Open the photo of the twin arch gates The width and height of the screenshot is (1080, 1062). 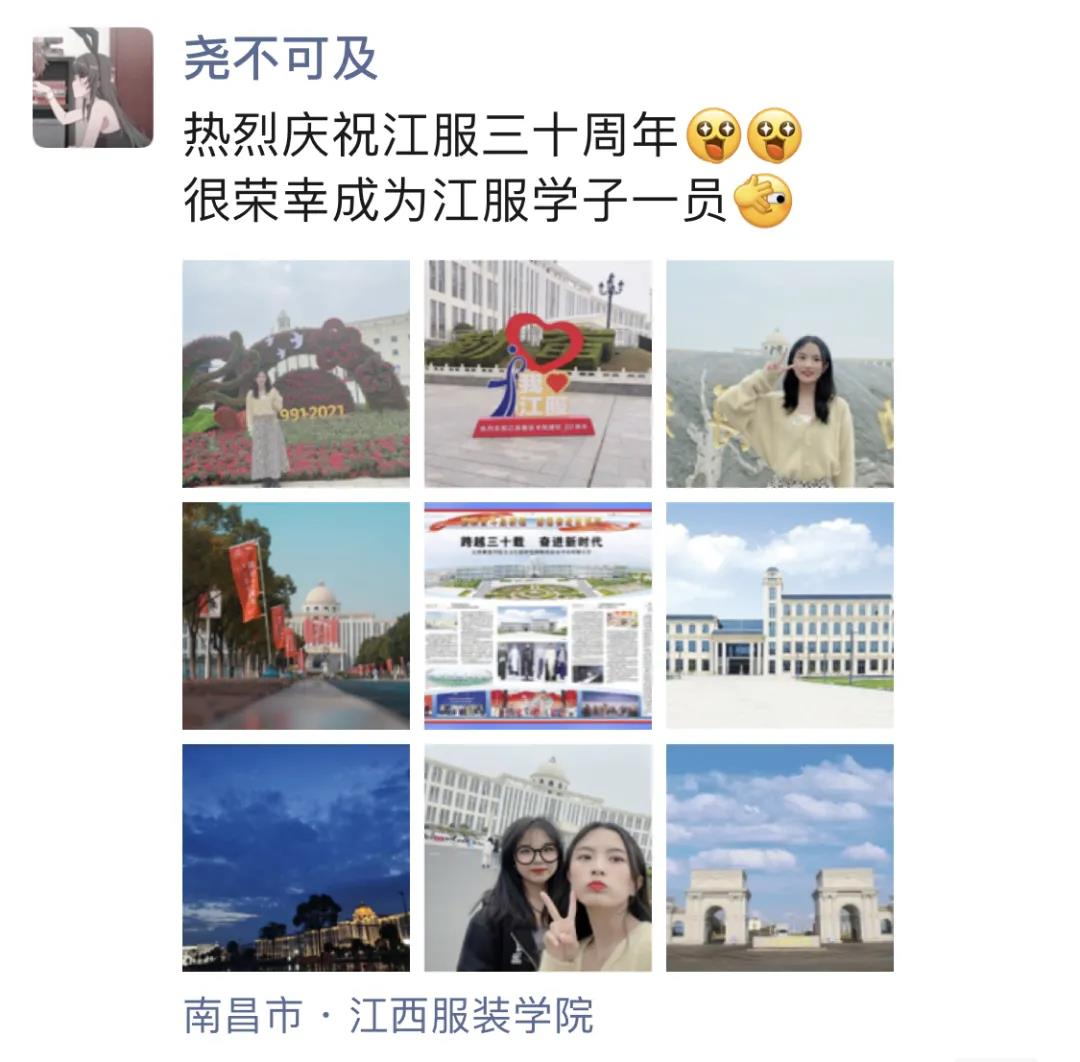tap(780, 858)
